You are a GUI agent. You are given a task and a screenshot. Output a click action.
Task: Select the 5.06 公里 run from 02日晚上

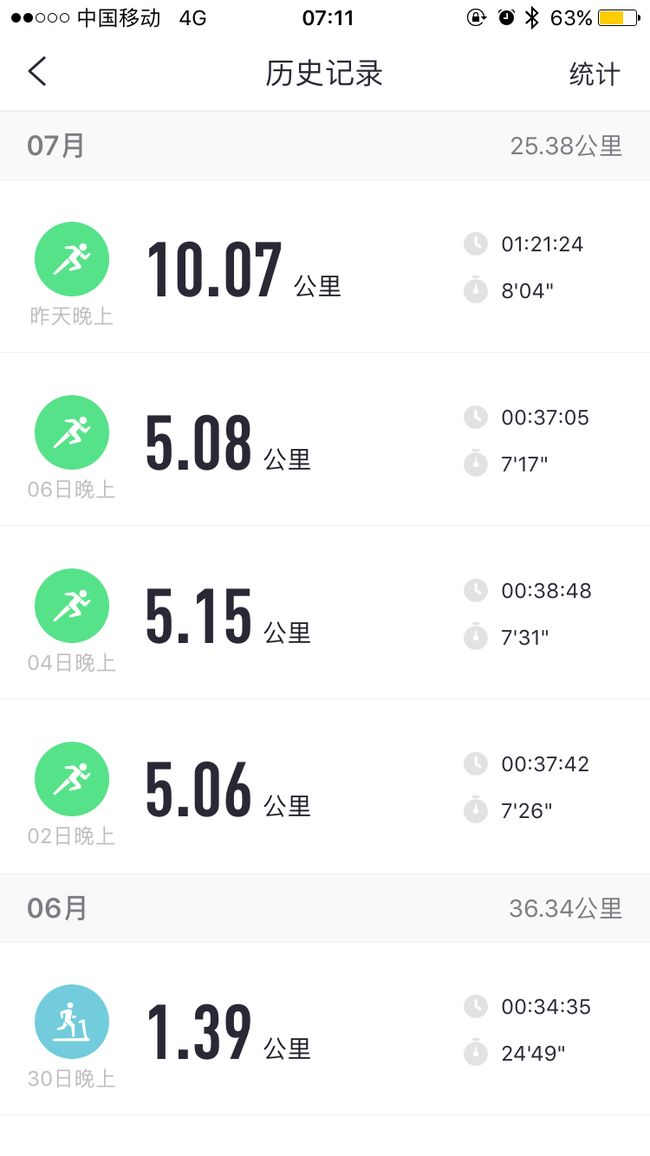325,787
